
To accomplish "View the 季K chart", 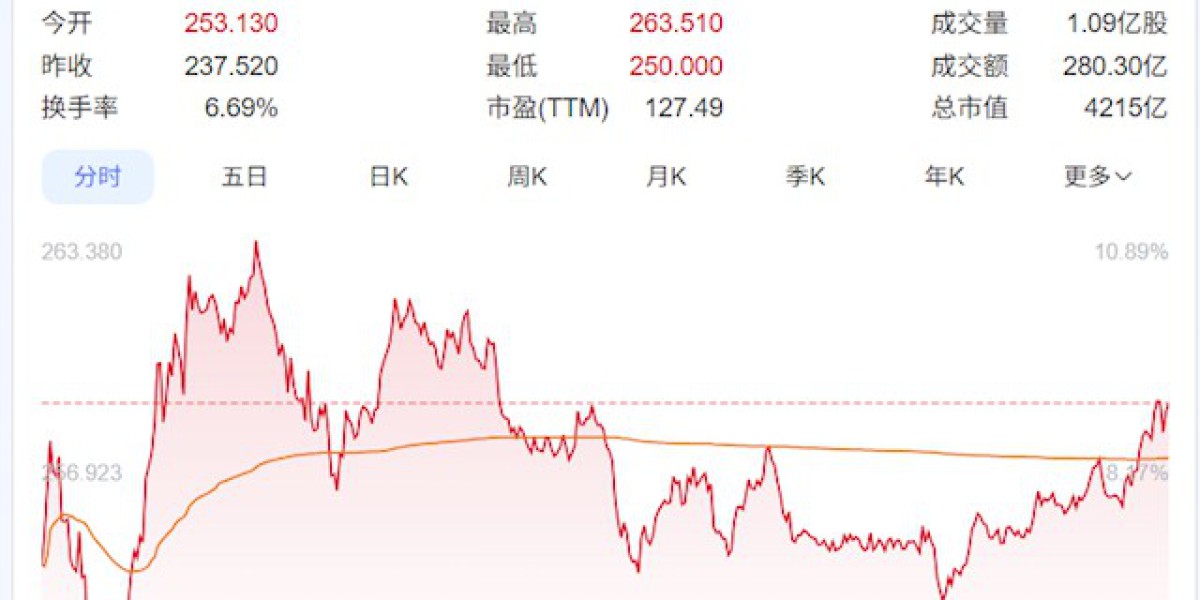I will pyautogui.click(x=805, y=177).
